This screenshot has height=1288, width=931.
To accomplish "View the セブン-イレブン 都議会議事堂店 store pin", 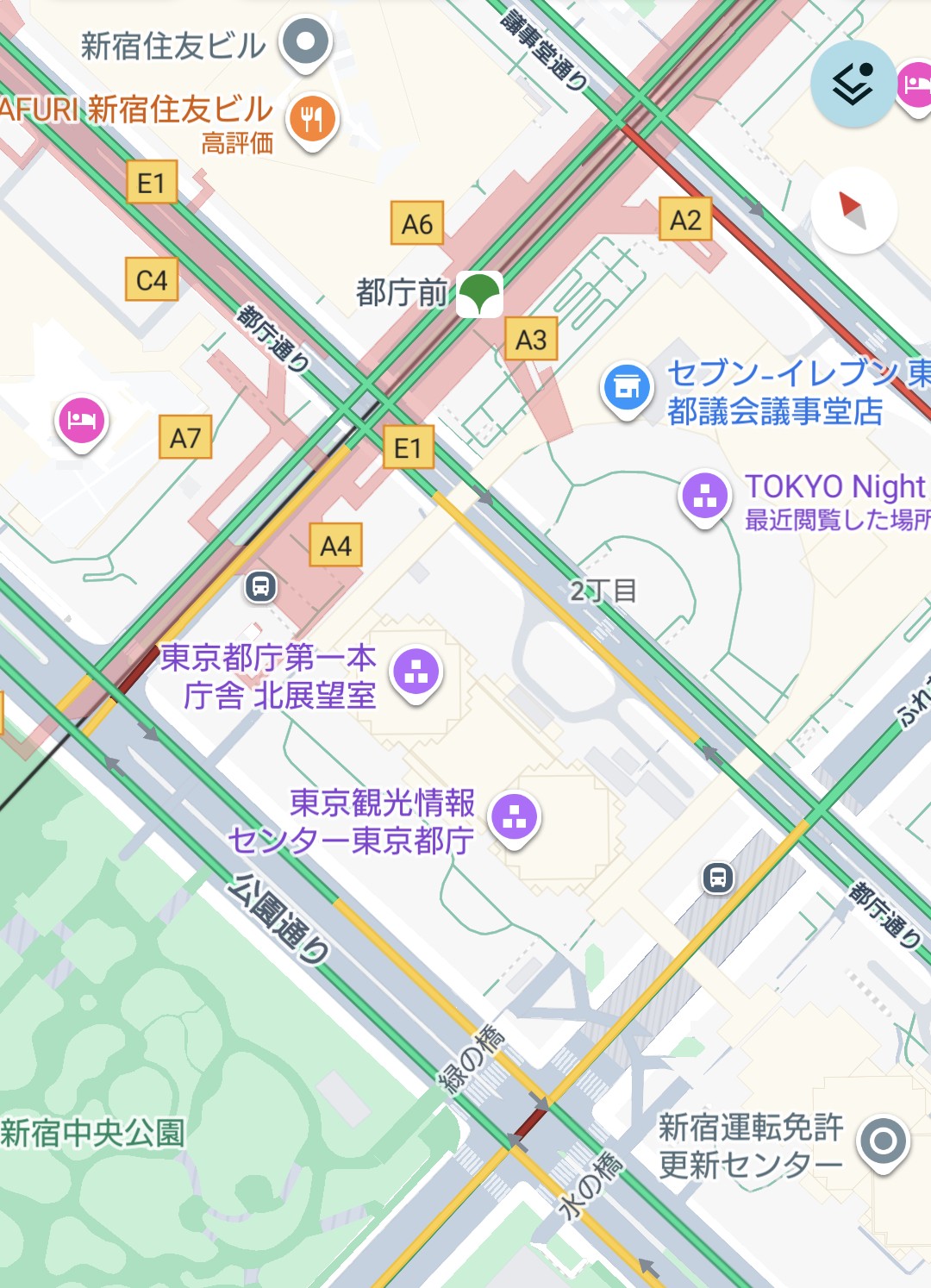I will [x=627, y=388].
